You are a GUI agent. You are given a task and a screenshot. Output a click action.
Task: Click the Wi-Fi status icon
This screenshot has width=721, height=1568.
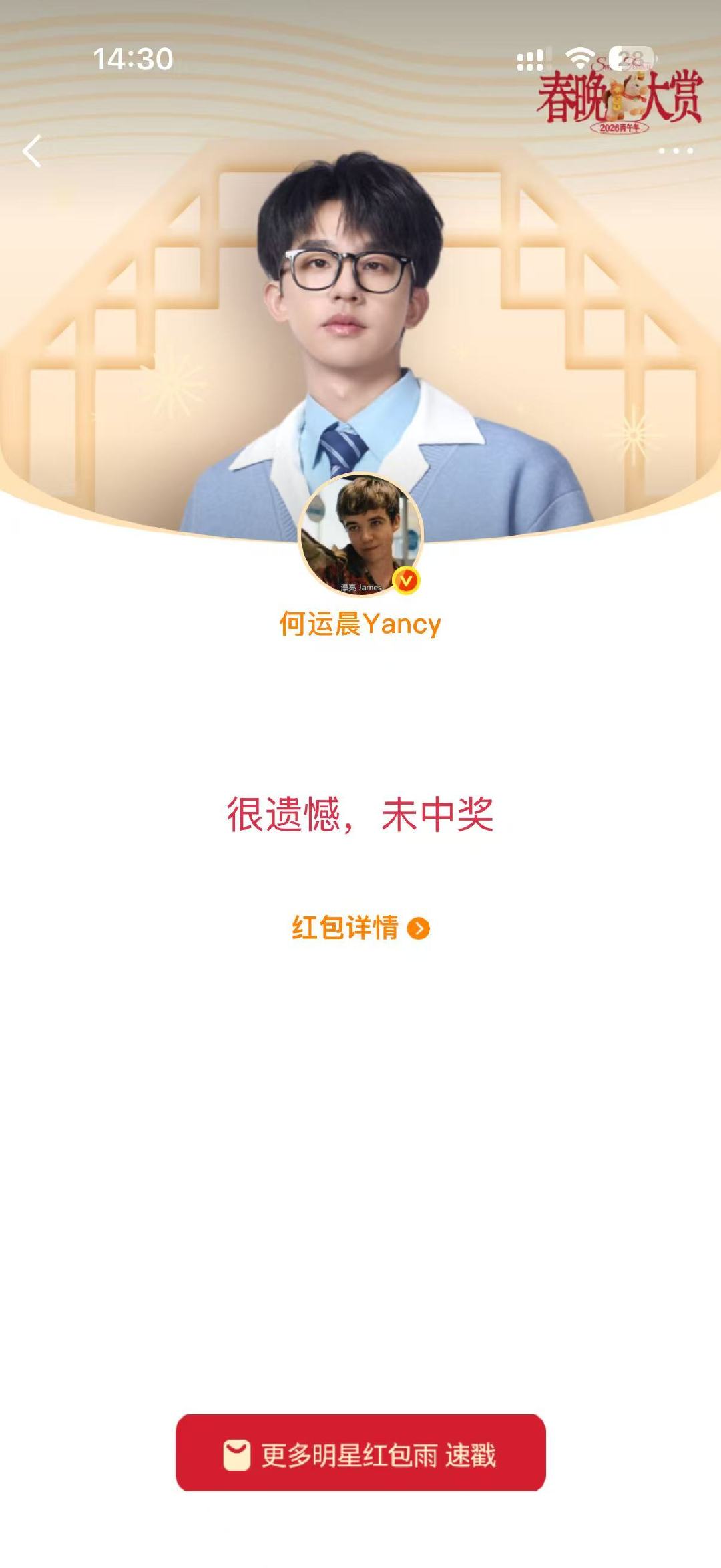point(580,59)
